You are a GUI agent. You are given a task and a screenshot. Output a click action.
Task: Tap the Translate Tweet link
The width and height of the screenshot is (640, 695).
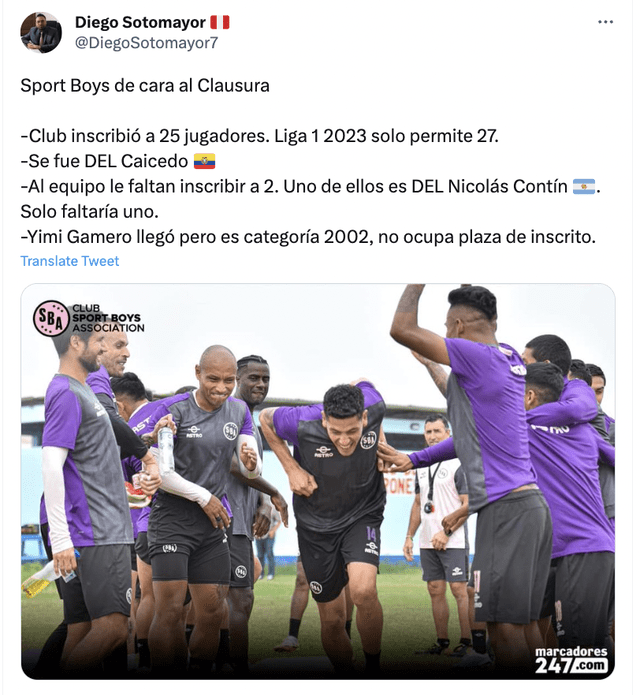click(69, 261)
